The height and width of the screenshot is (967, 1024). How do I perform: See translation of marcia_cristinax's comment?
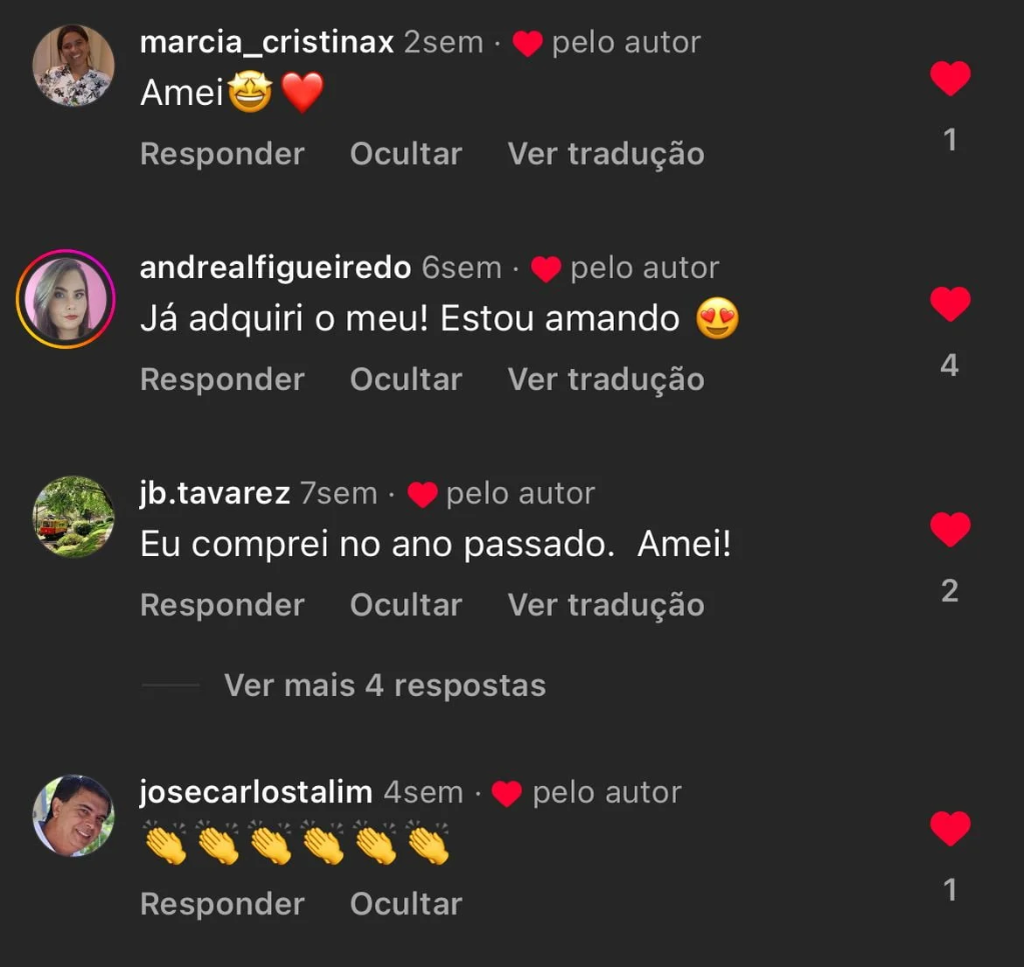pyautogui.click(x=606, y=154)
